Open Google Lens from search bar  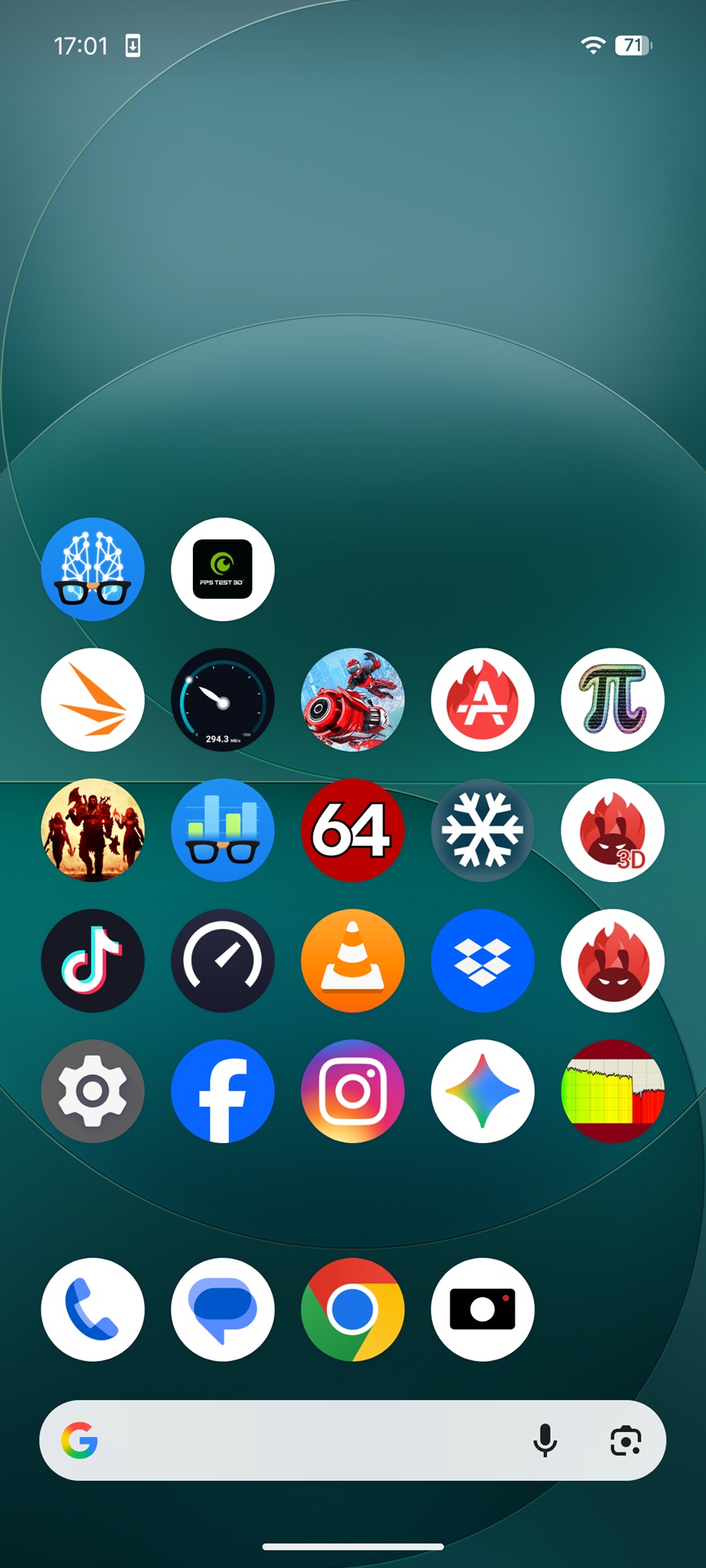625,1440
